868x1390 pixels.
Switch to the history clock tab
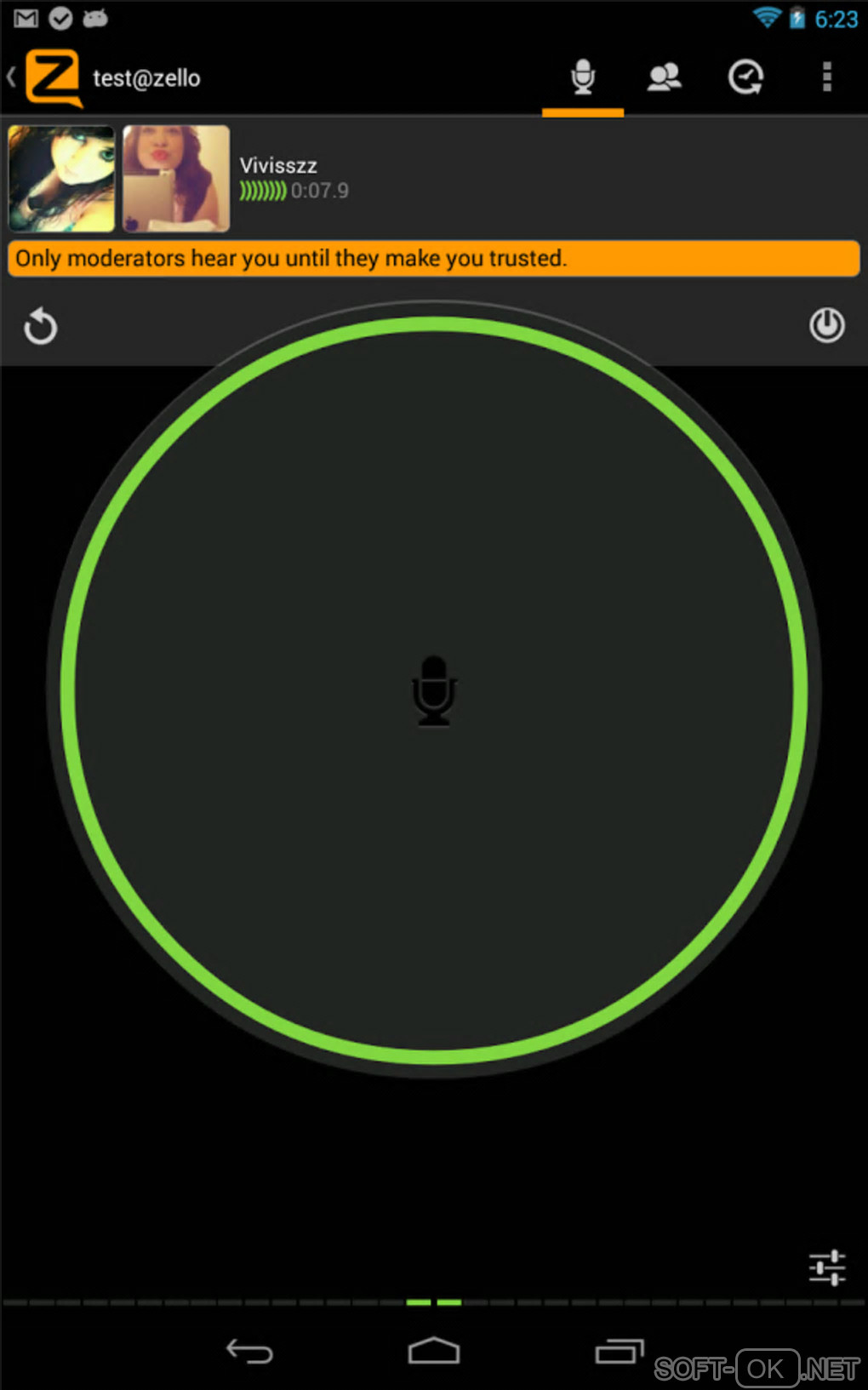point(745,77)
